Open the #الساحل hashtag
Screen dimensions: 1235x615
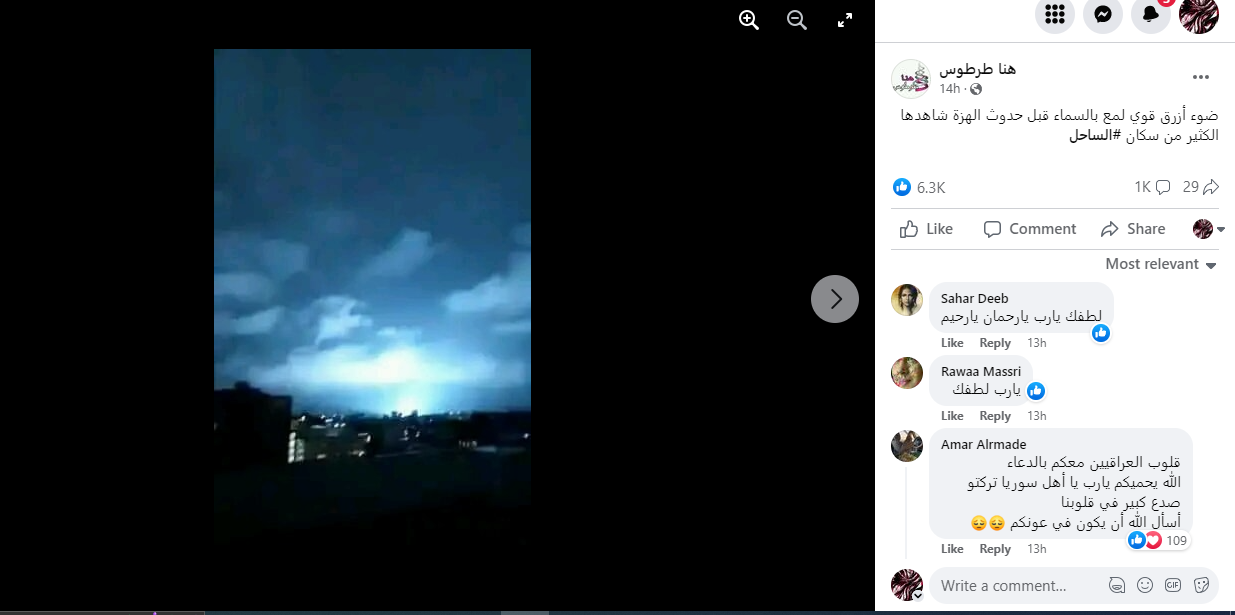point(1094,135)
